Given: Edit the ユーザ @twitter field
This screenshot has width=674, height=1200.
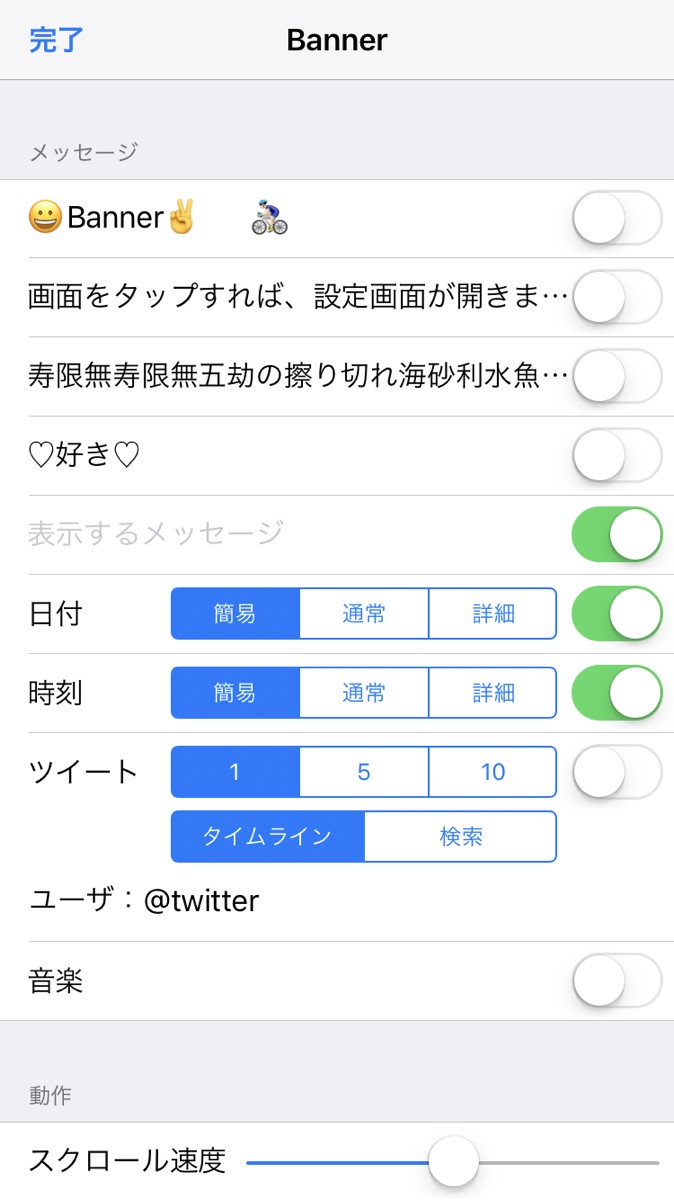Looking at the screenshot, I should coord(337,901).
